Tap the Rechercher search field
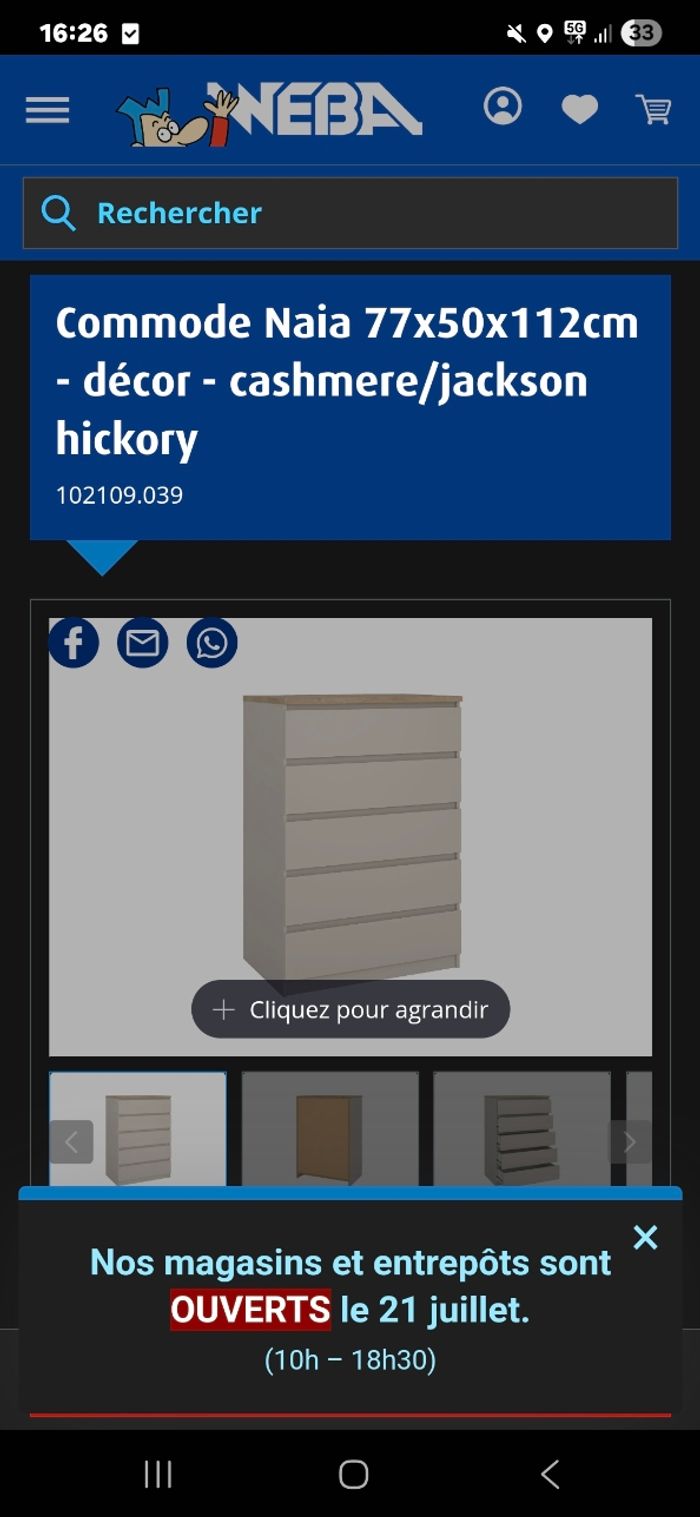The width and height of the screenshot is (700, 1517). tap(350, 213)
